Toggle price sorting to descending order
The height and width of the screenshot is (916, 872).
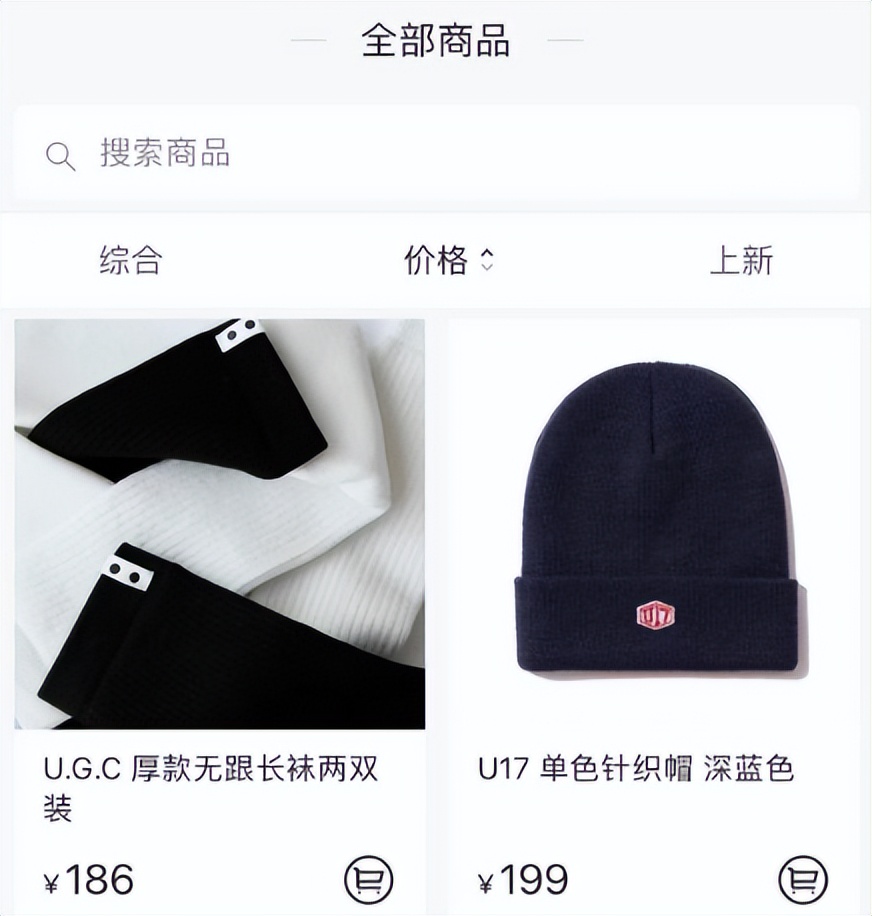[x=488, y=266]
